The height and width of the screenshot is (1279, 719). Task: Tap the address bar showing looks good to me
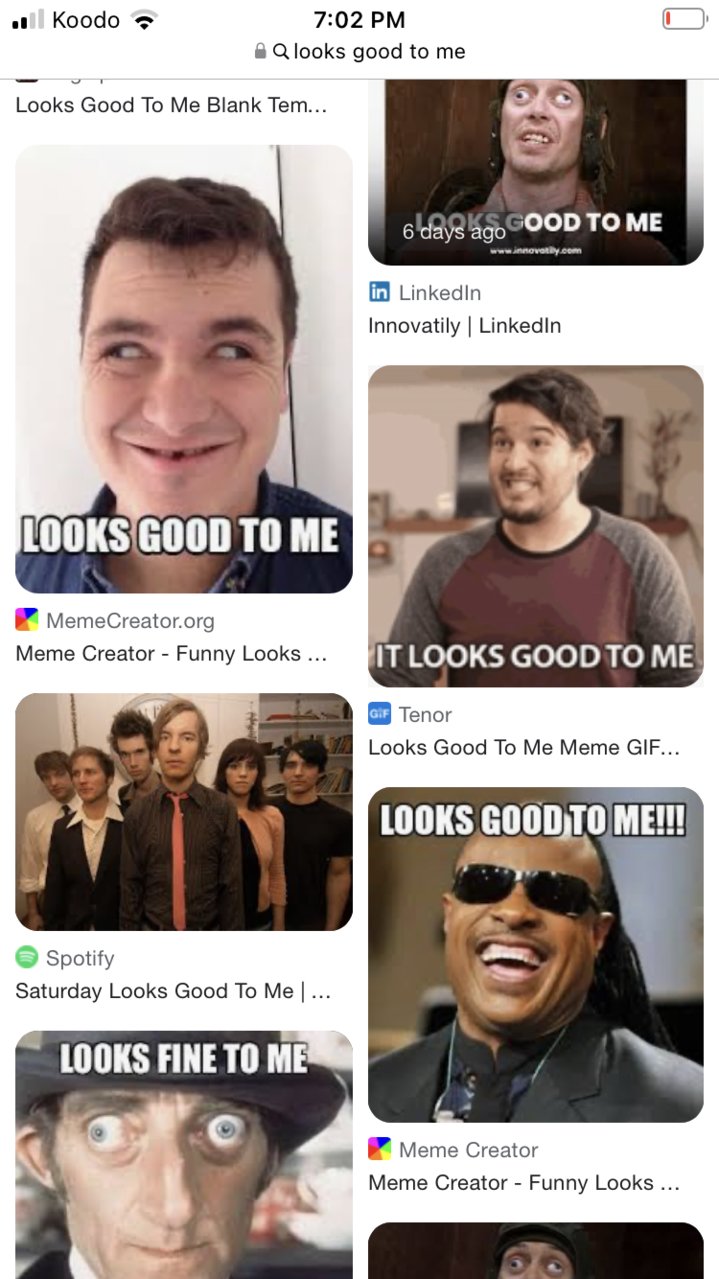[x=360, y=51]
